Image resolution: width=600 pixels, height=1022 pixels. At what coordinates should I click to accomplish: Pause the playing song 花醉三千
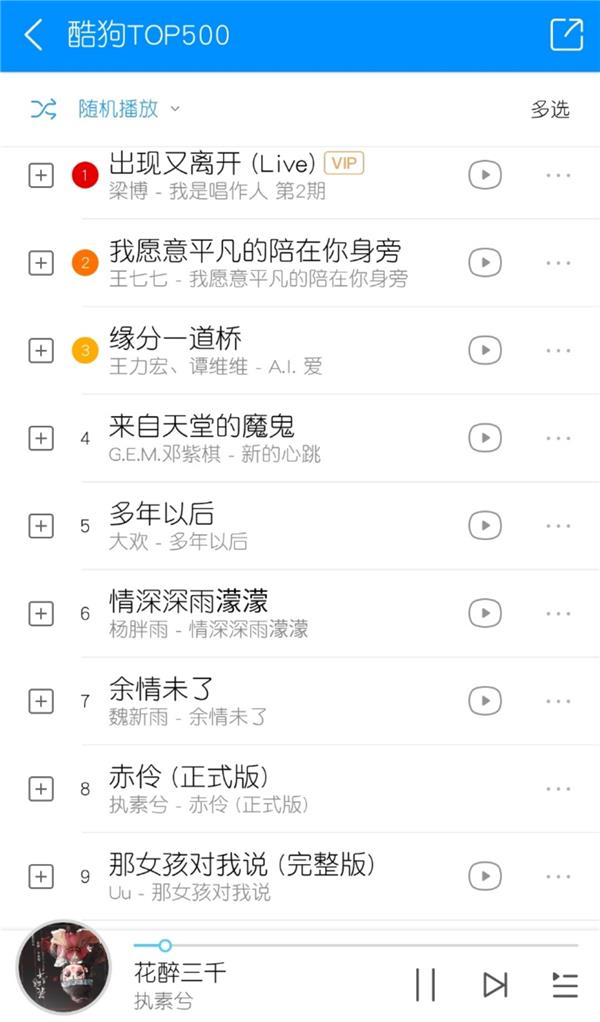(x=425, y=984)
